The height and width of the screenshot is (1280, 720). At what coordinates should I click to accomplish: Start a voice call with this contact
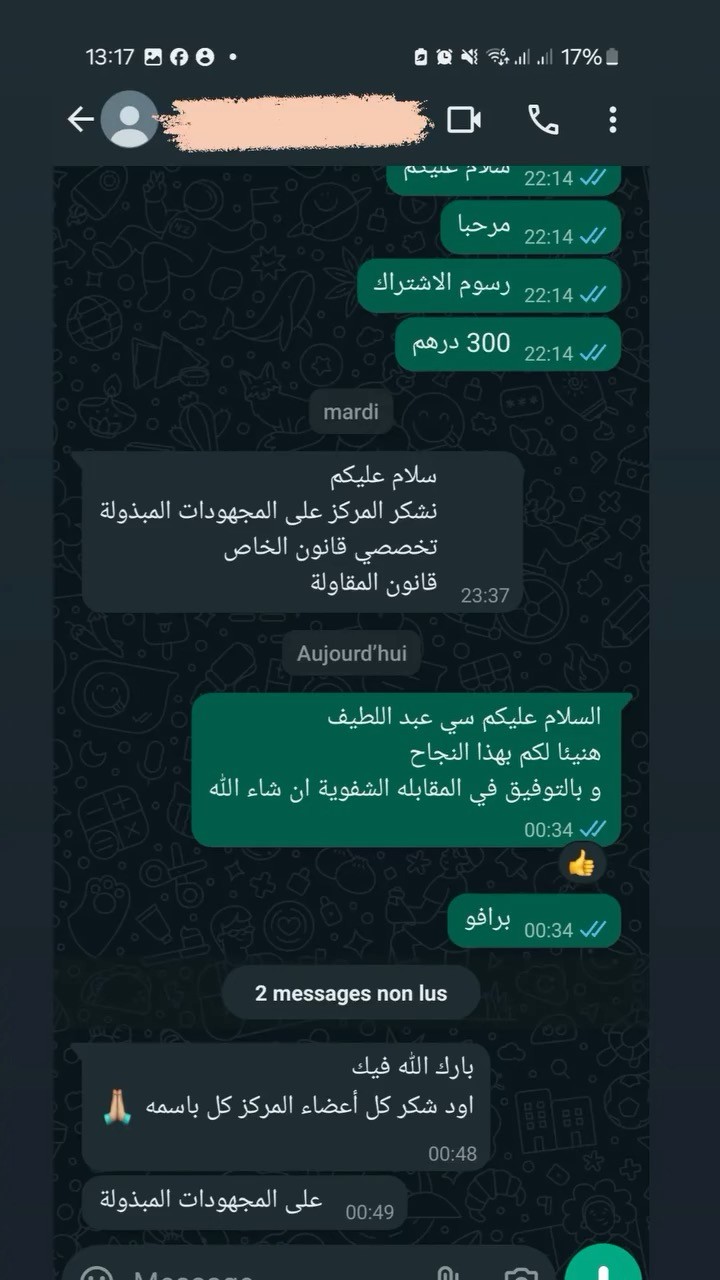543,120
